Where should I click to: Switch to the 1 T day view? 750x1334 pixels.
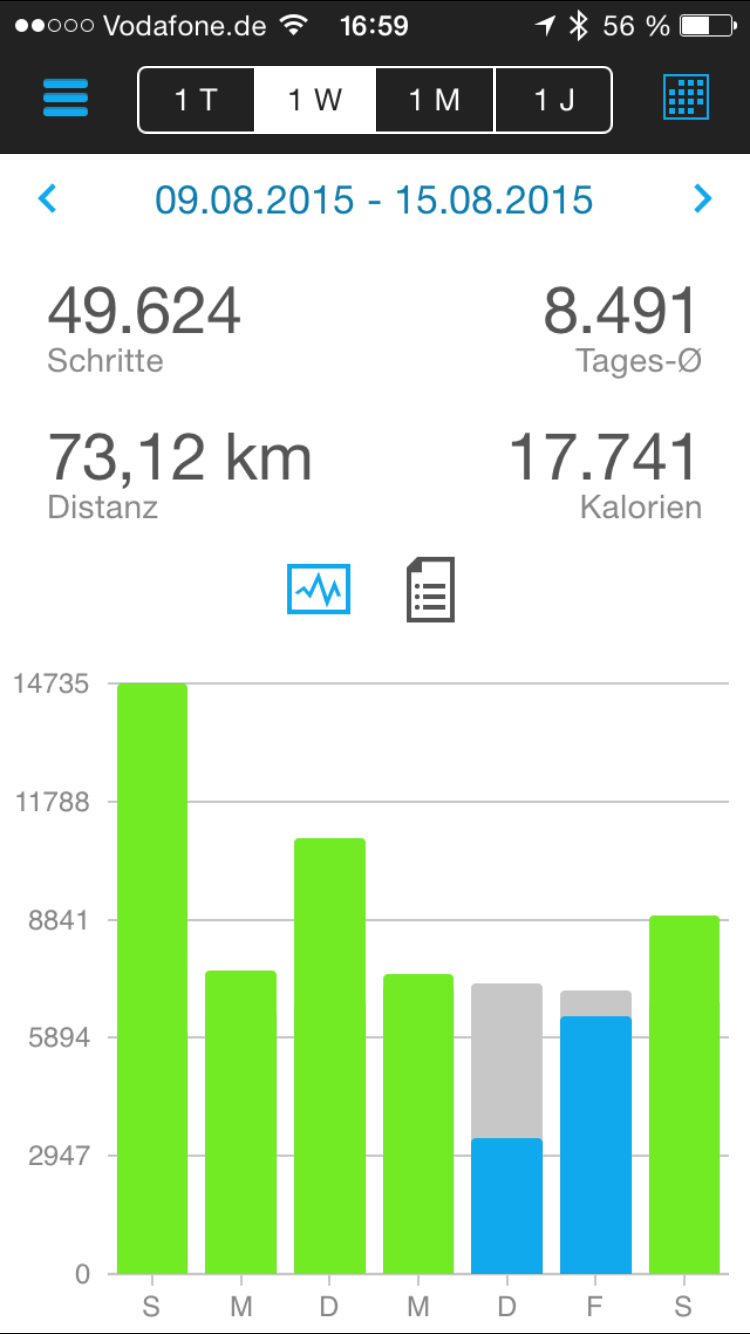pos(196,100)
